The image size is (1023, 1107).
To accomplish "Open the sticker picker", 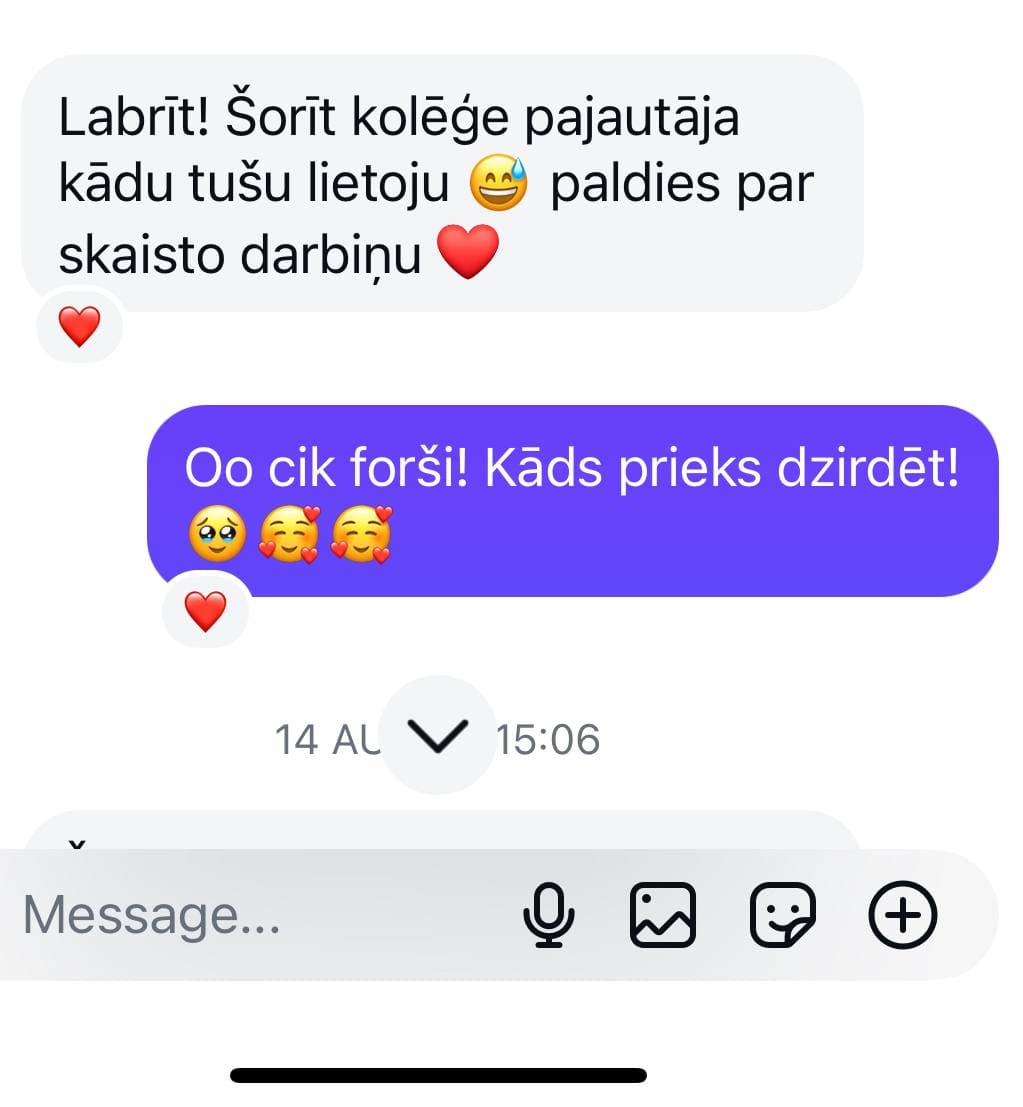I will click(x=783, y=915).
